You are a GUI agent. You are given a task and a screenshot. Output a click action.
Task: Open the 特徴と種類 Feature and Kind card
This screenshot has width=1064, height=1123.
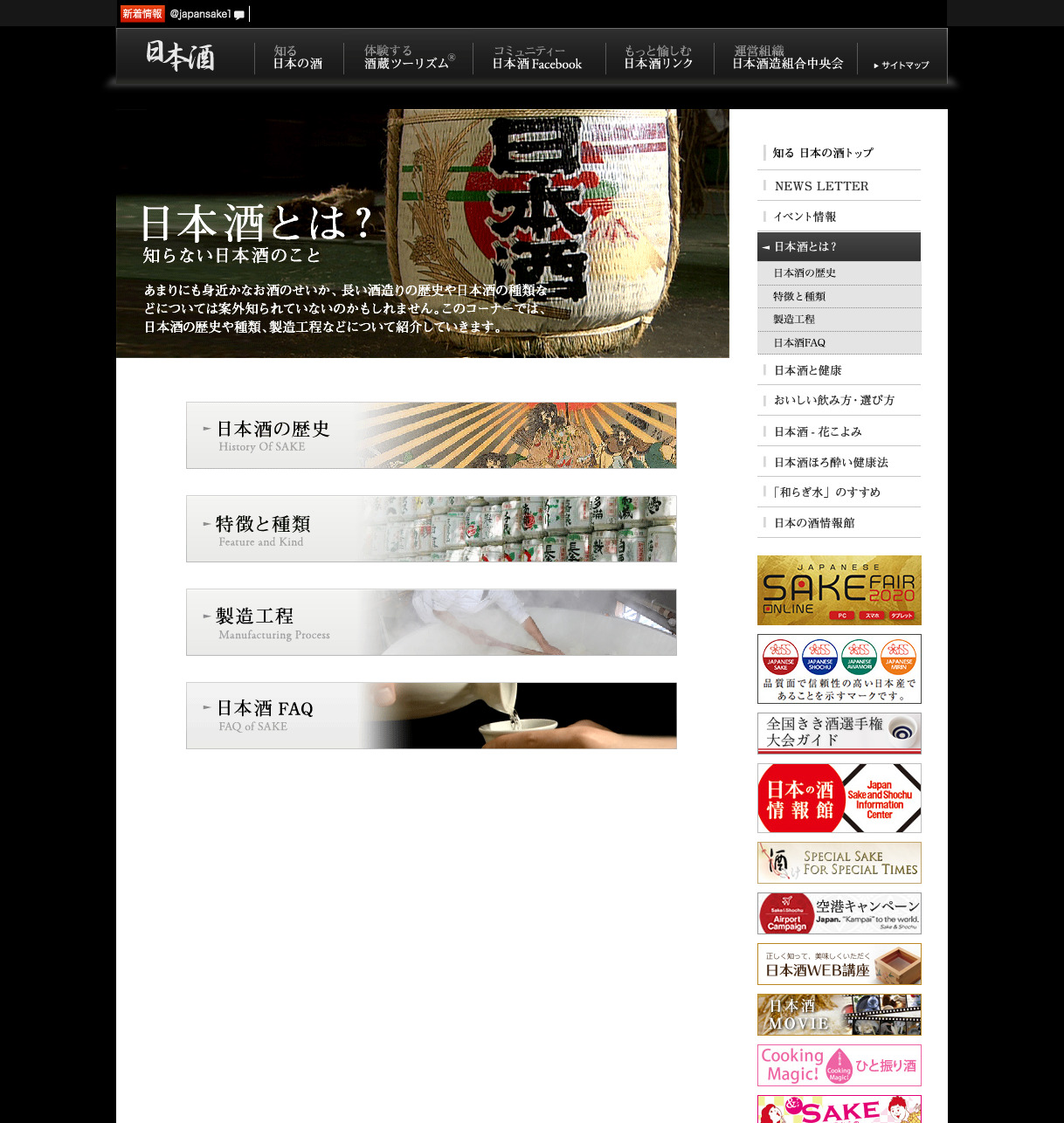click(431, 528)
